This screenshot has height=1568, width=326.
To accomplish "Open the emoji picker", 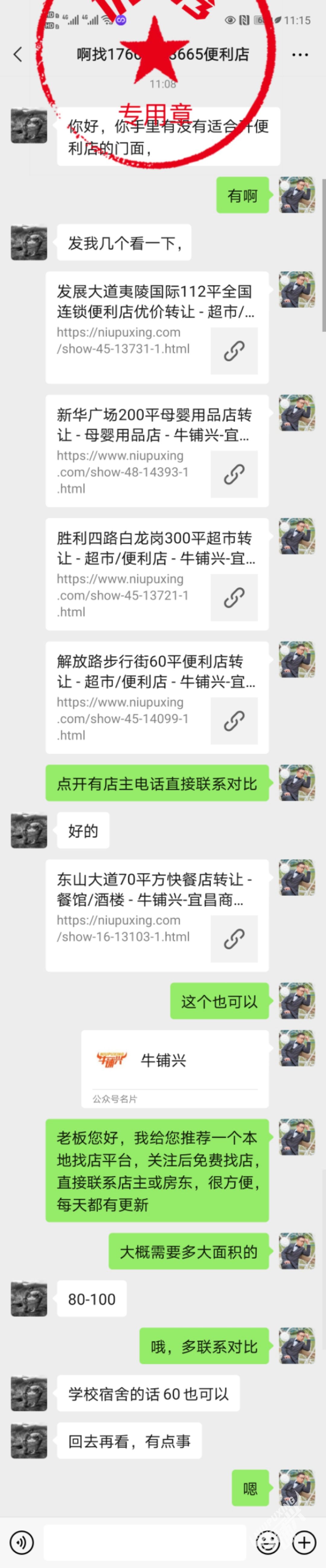I will [x=267, y=1542].
